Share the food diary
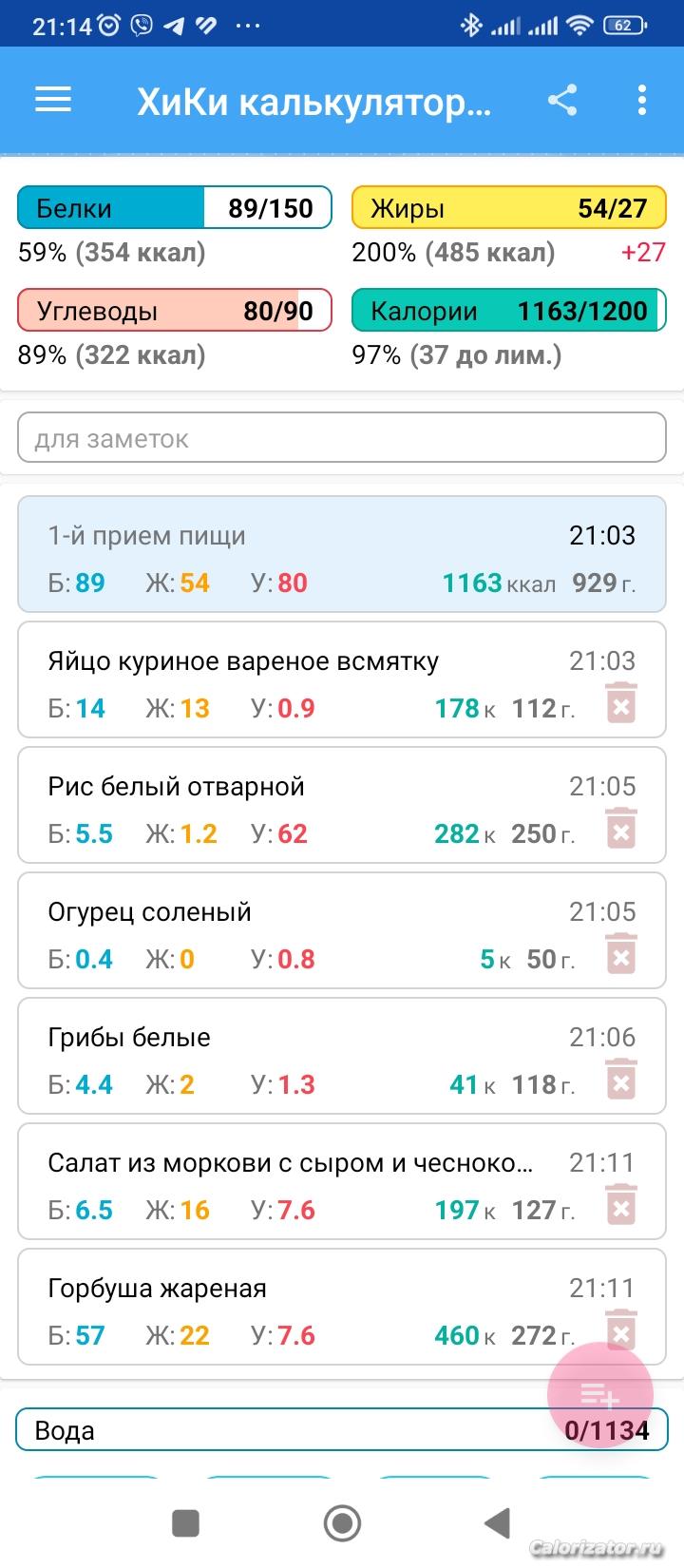 coord(562,100)
